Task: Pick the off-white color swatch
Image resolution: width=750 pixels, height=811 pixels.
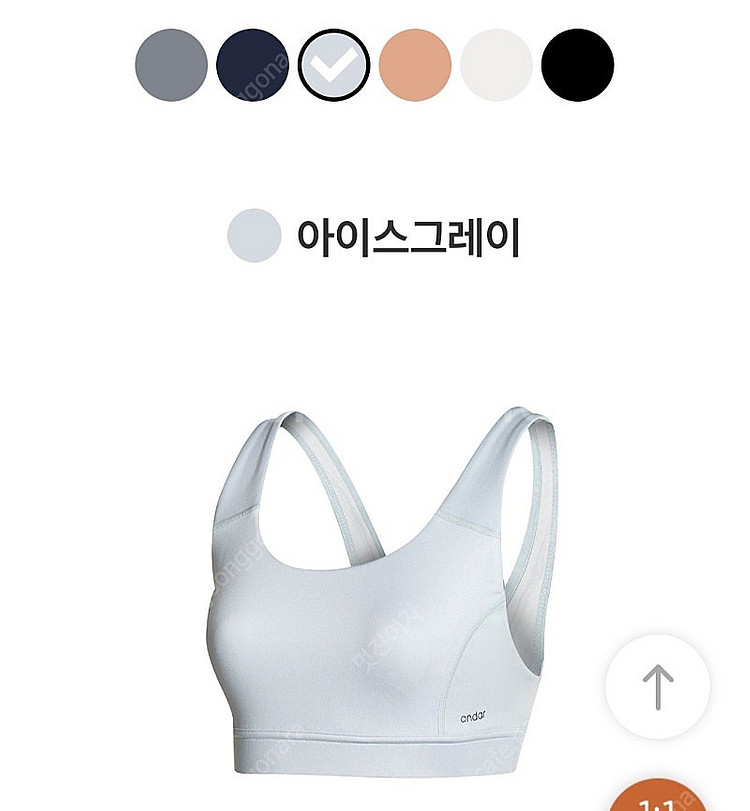Action: pos(493,65)
